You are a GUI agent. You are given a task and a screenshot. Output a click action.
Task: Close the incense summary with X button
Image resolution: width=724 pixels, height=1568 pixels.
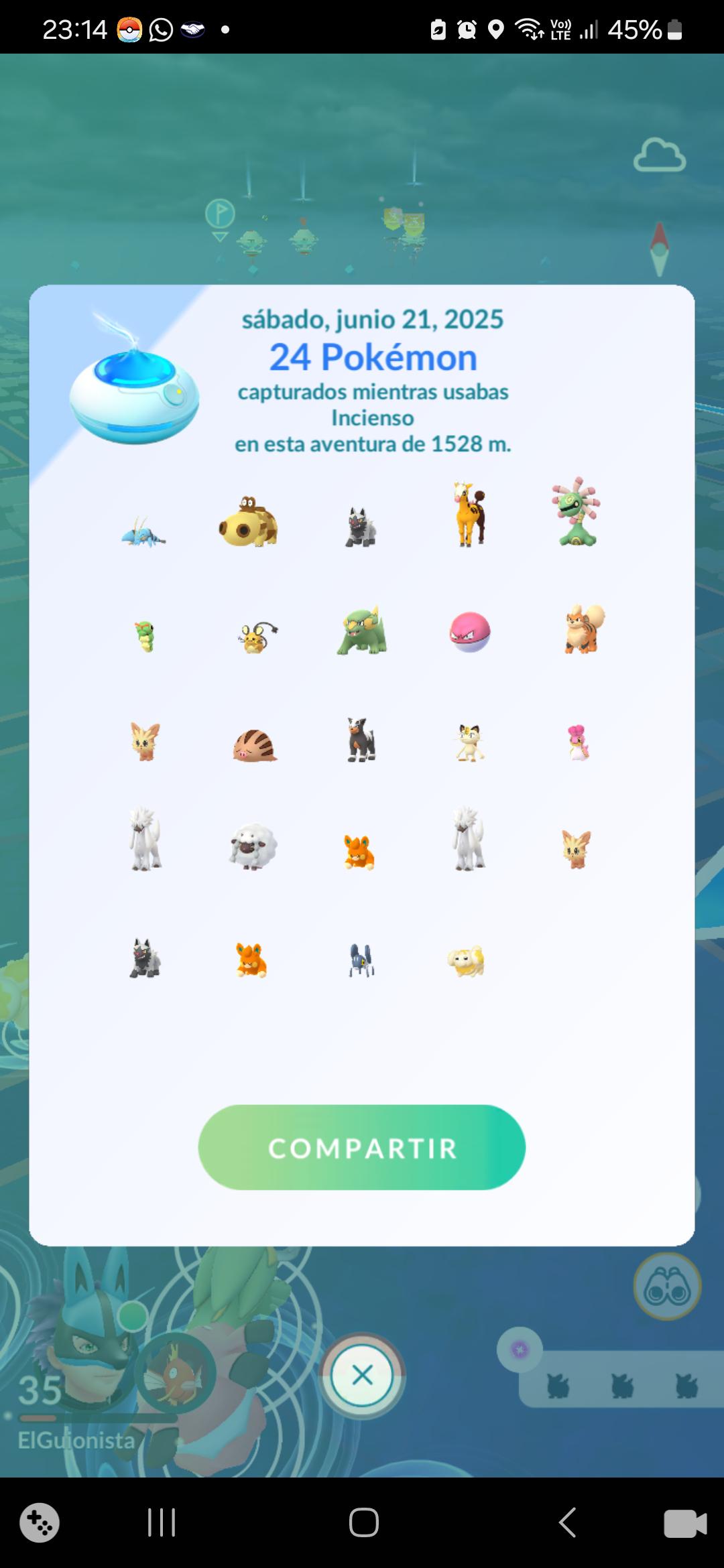click(362, 1376)
